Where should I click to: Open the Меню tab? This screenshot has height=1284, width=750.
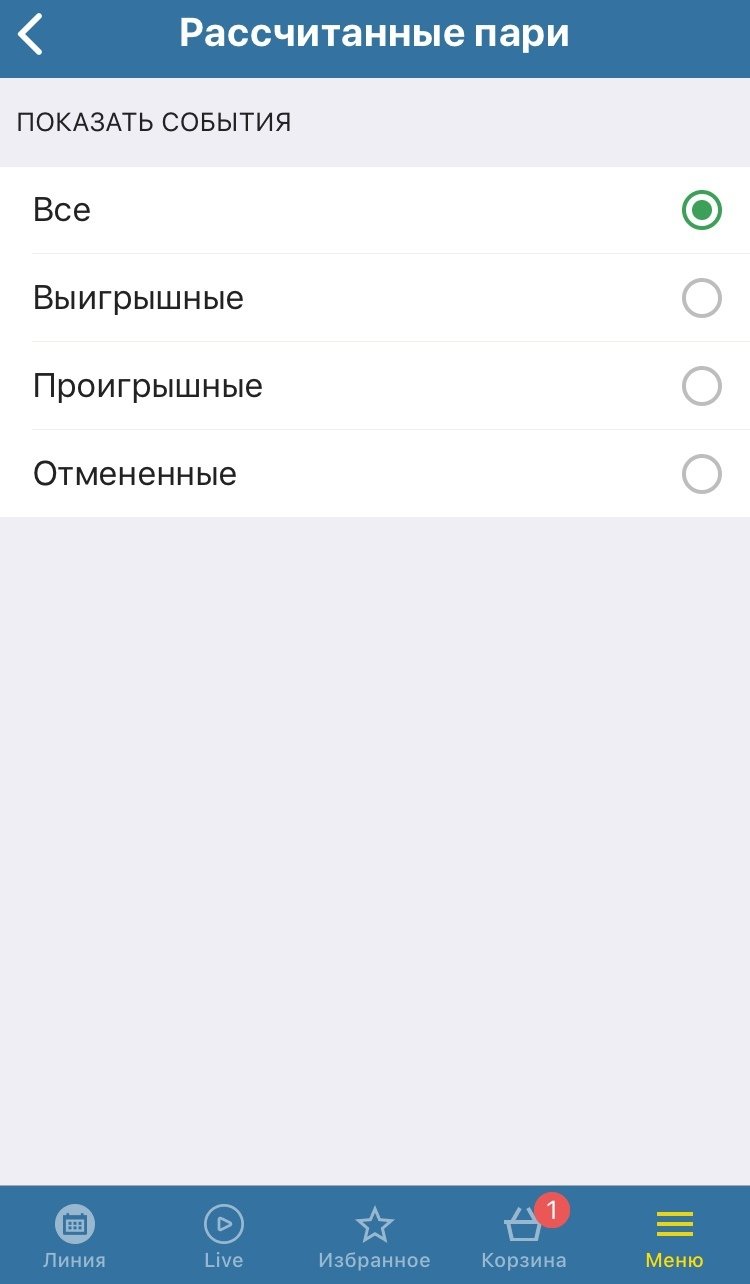point(674,1236)
